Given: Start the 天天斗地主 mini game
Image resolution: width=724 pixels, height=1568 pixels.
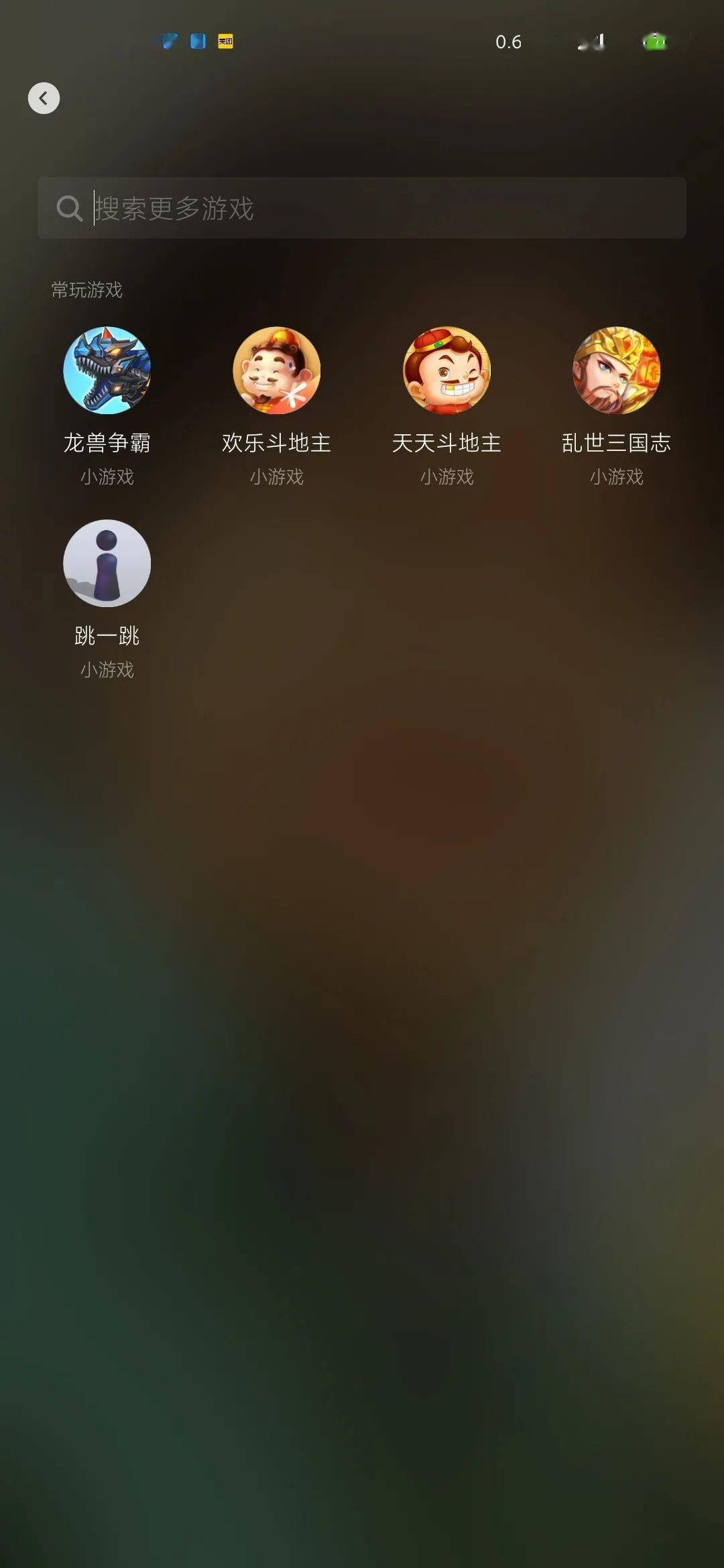Looking at the screenshot, I should click(x=446, y=371).
